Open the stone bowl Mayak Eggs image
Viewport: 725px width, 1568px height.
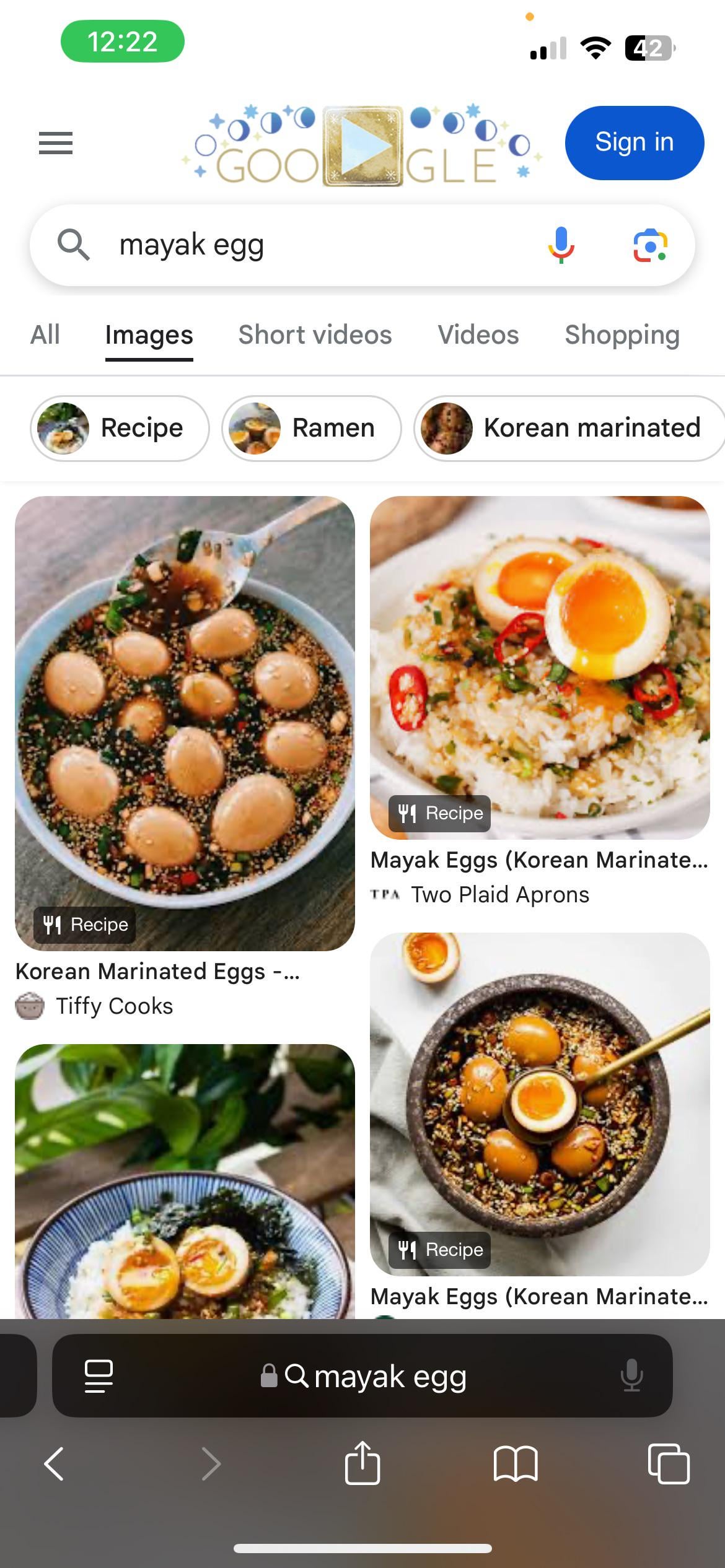539,1103
